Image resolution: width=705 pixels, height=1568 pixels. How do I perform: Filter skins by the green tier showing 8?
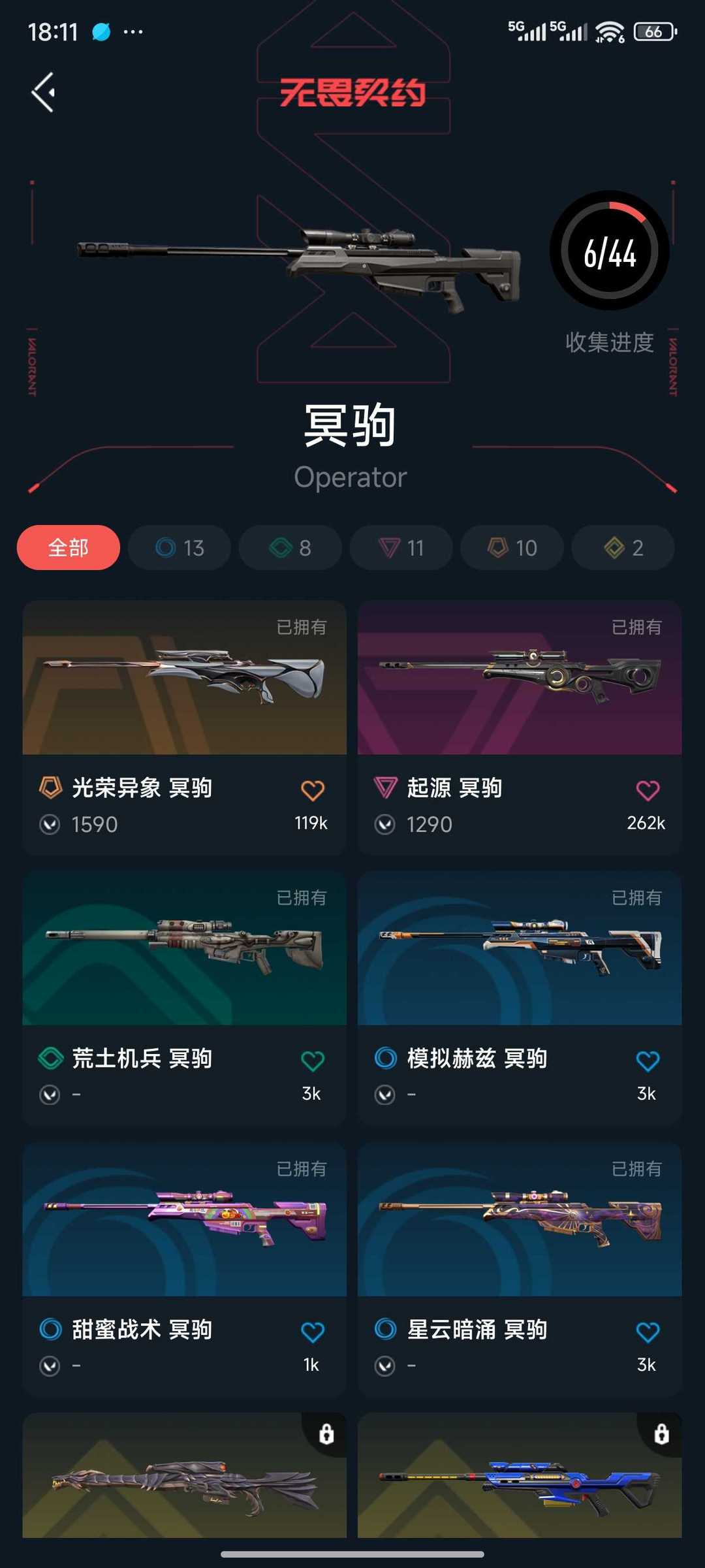(290, 547)
